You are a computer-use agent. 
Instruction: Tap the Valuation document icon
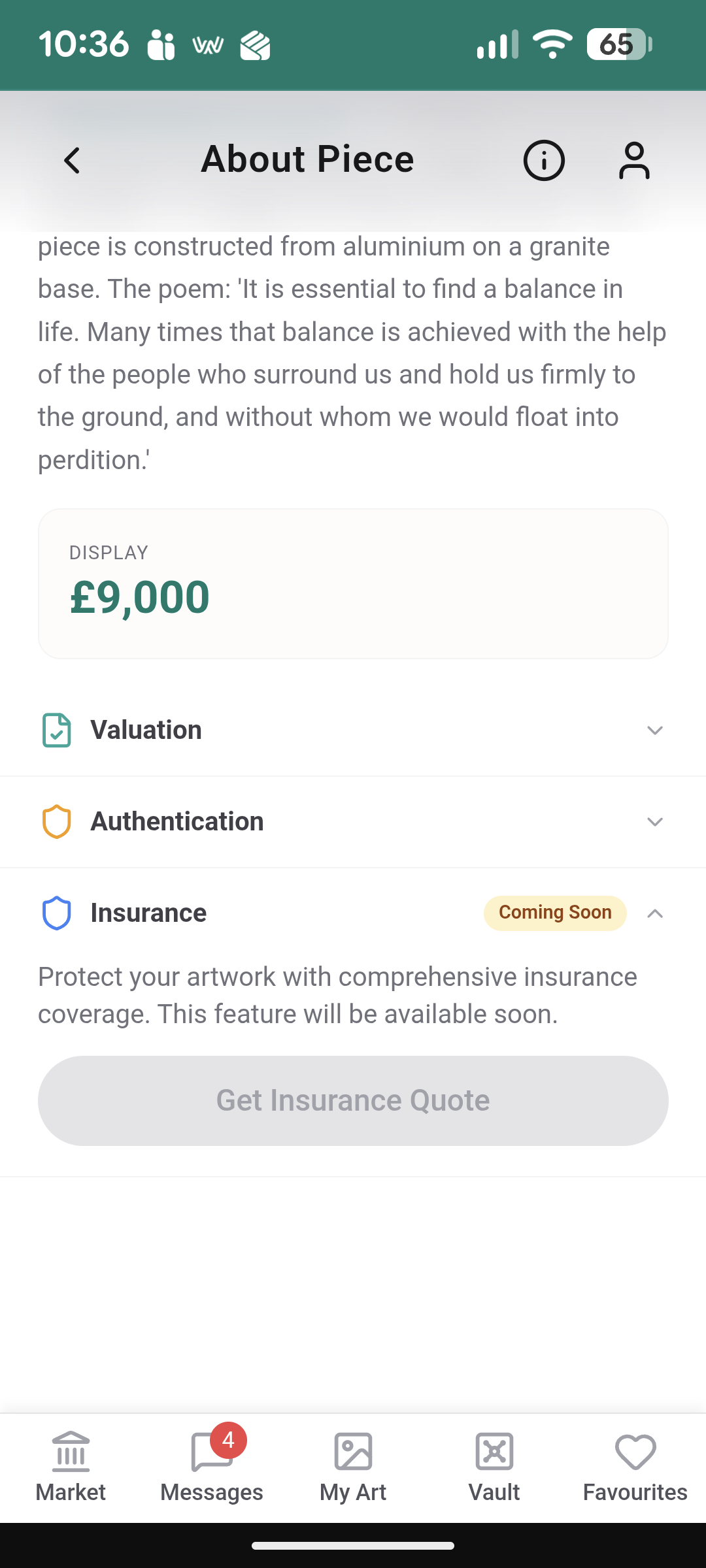(58, 730)
